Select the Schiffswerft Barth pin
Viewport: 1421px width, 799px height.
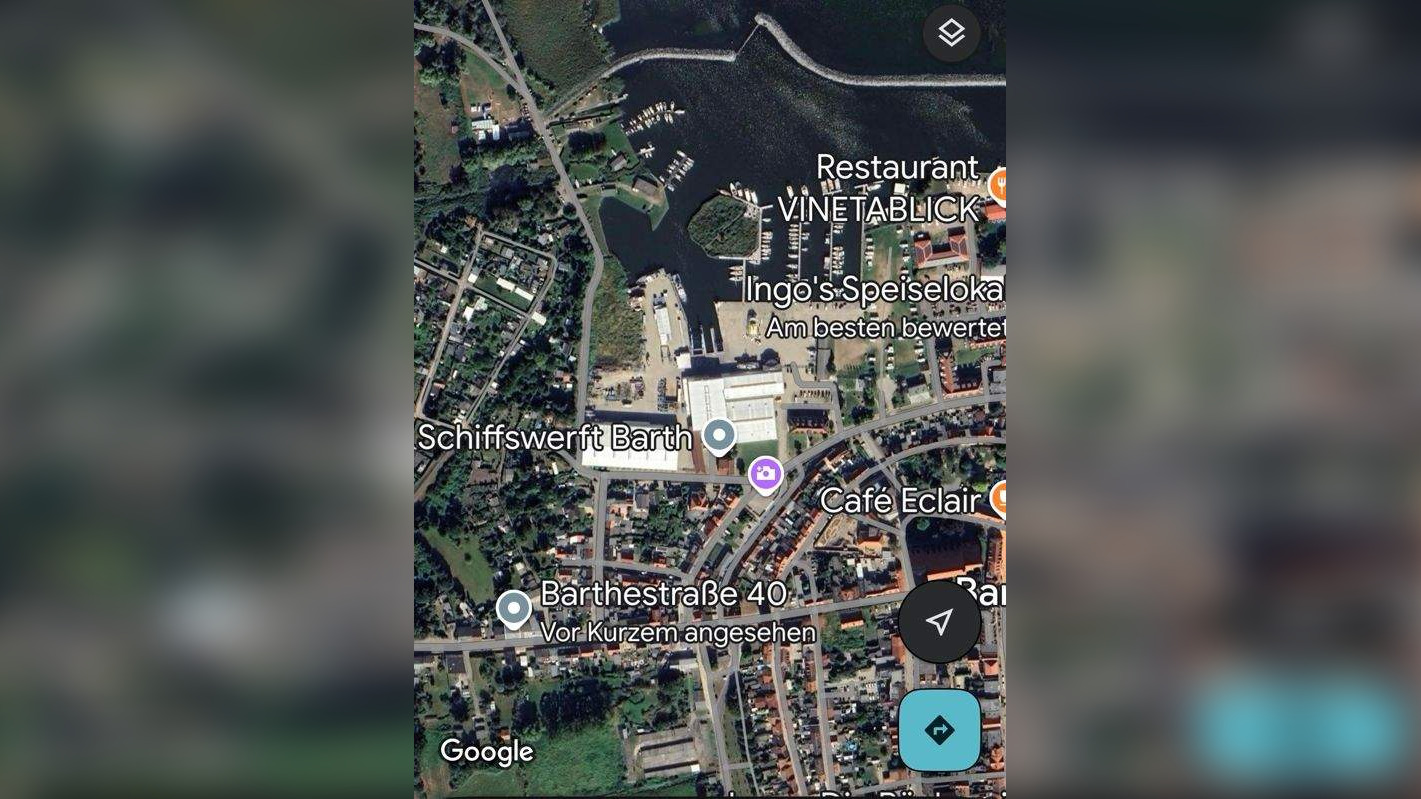pyautogui.click(x=719, y=435)
